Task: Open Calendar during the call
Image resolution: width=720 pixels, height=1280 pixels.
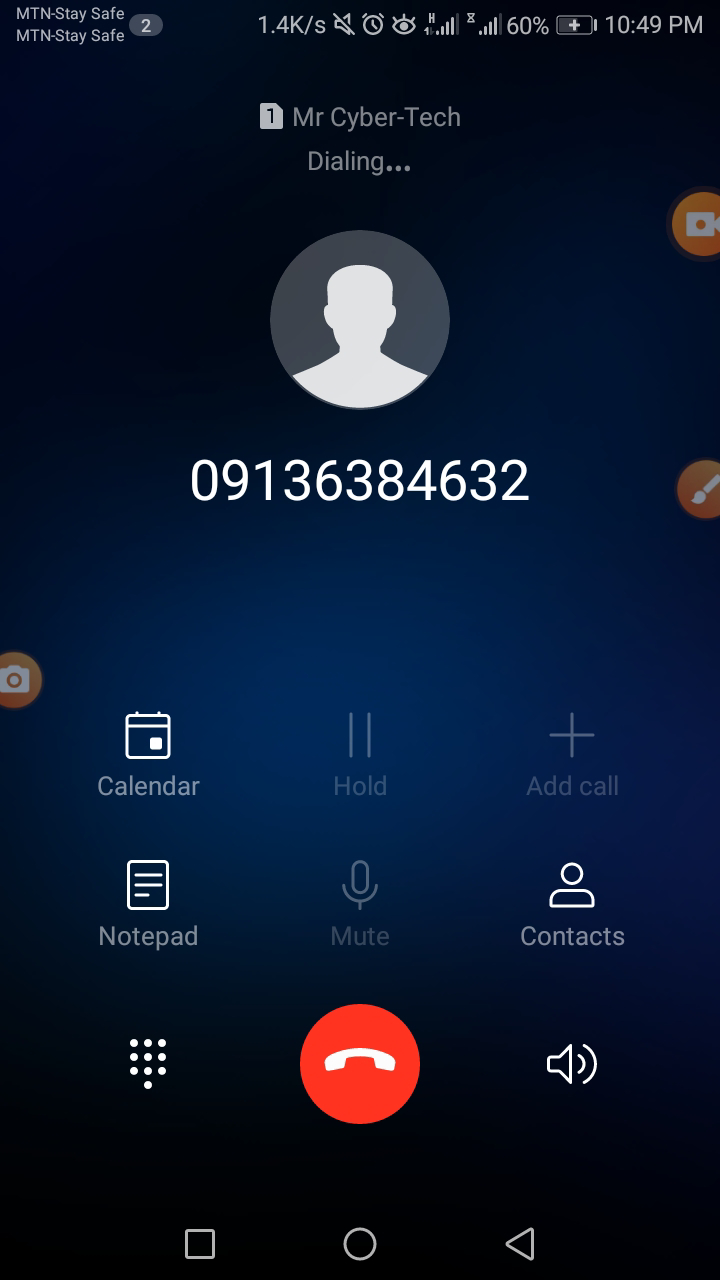Action: [148, 754]
